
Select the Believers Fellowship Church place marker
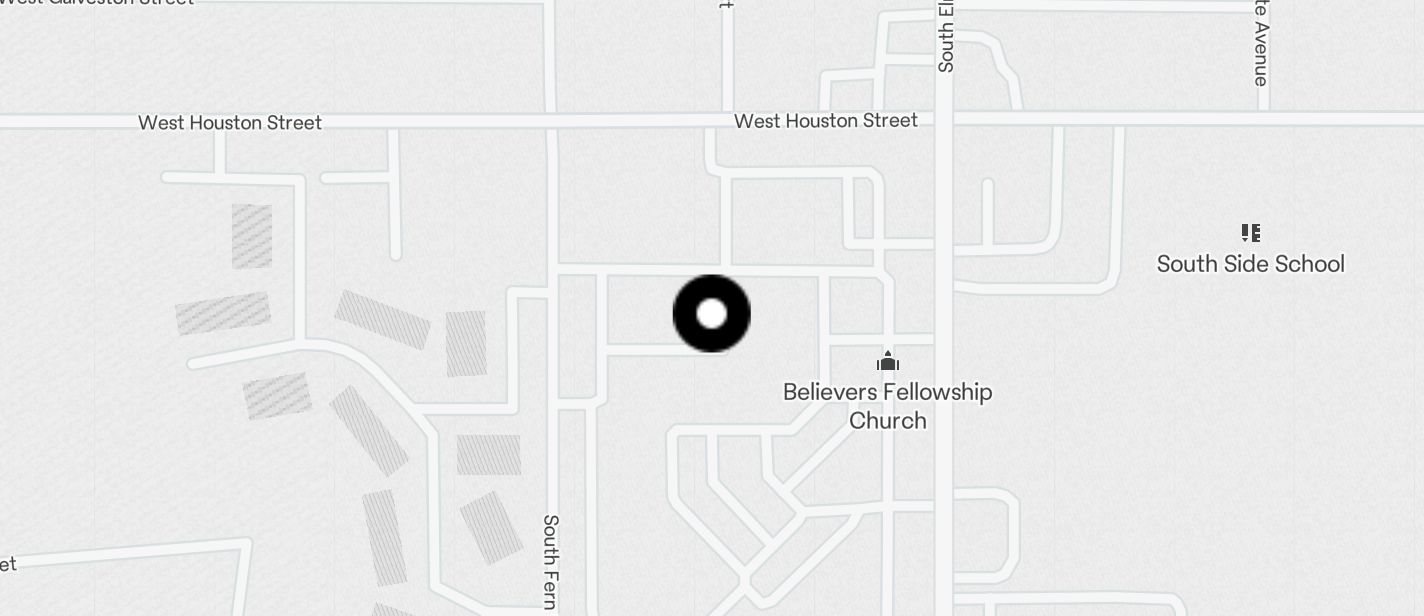pos(888,362)
